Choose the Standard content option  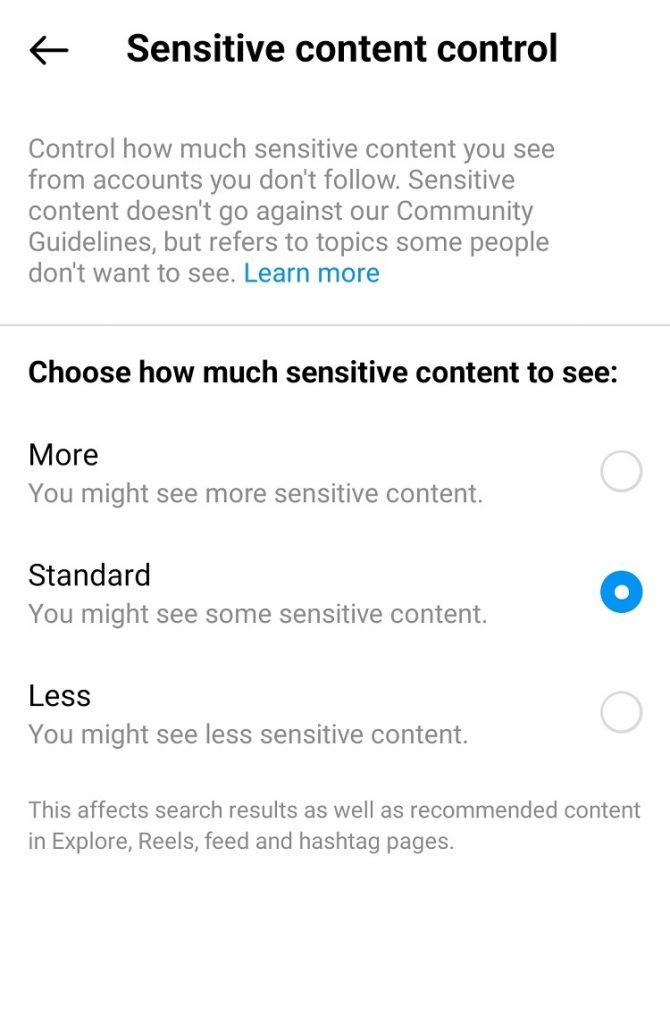[x=620, y=592]
